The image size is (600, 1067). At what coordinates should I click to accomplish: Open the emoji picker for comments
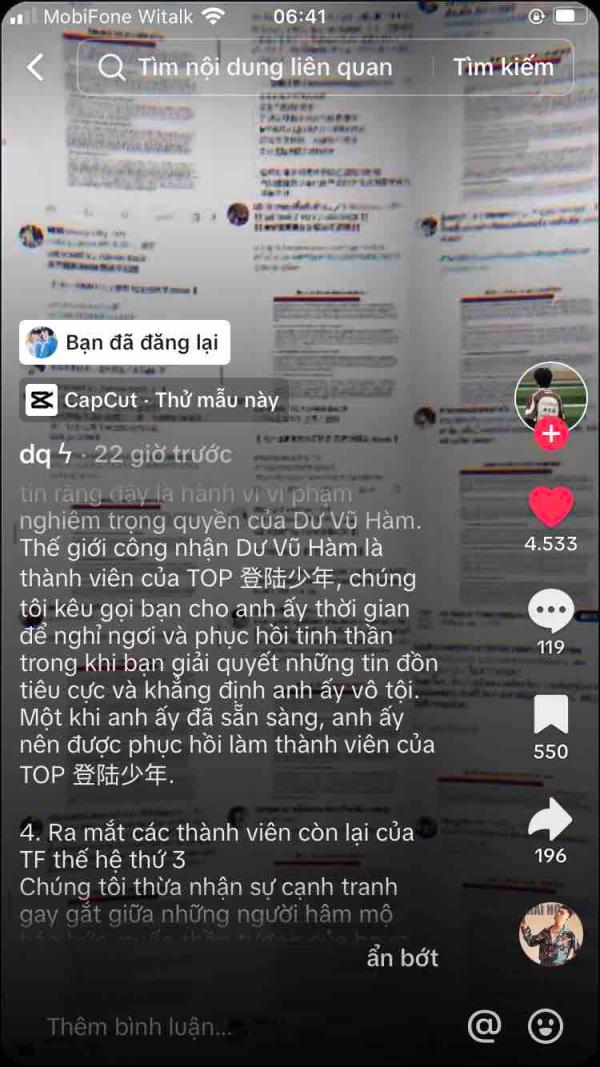tap(546, 1026)
